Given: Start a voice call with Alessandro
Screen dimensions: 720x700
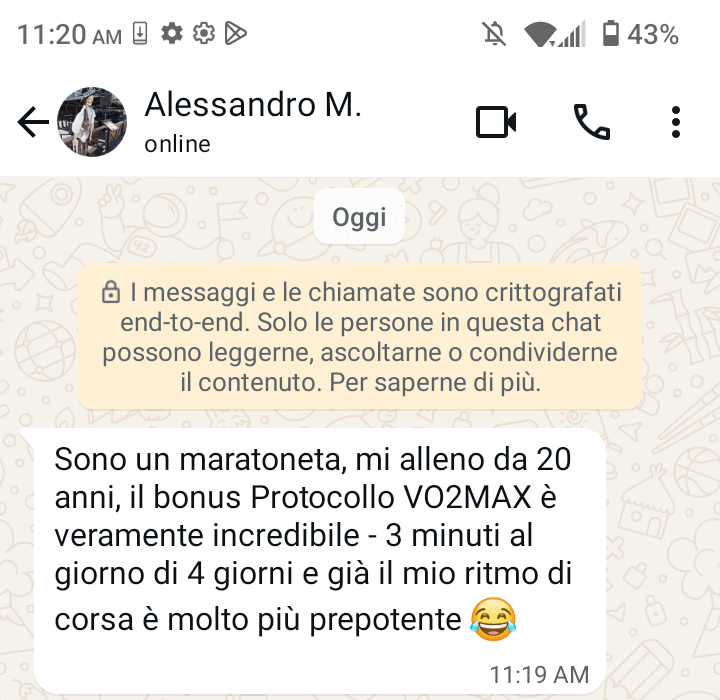Looking at the screenshot, I should coord(591,123).
